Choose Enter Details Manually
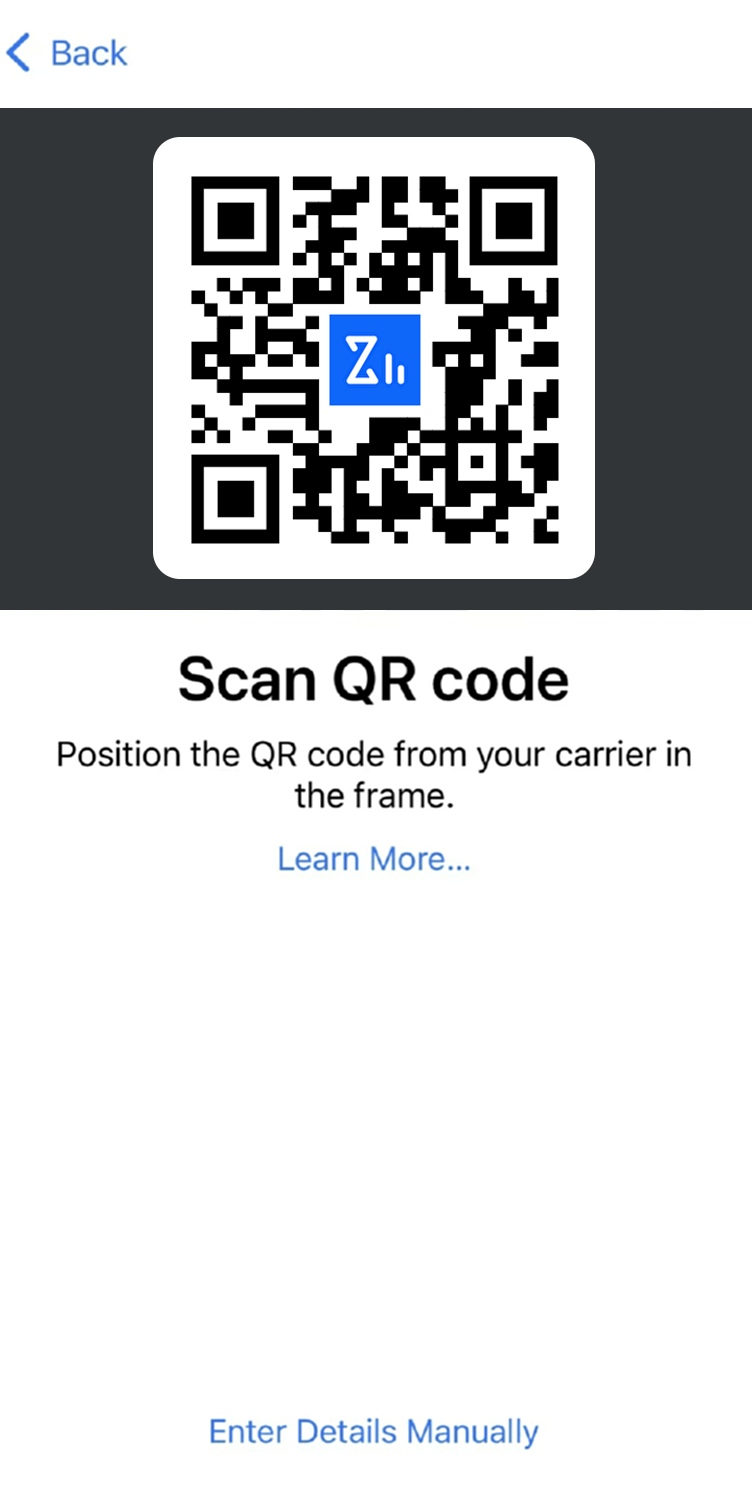The width and height of the screenshot is (752, 1499). pyautogui.click(x=373, y=1431)
